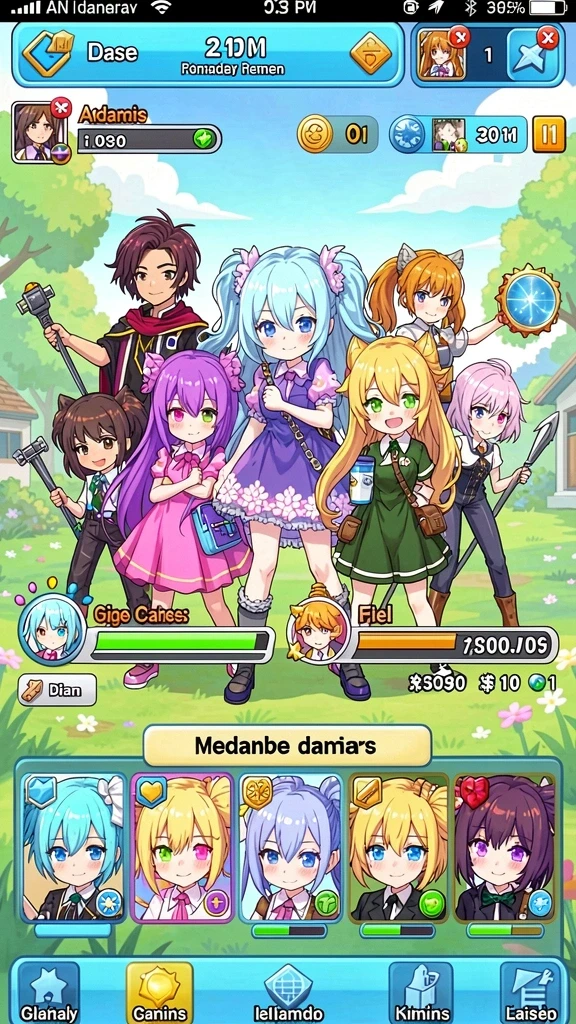Screen dimensions: 576x1024
Task: Dismiss the top-right avatar with red X
Action: coord(460,37)
